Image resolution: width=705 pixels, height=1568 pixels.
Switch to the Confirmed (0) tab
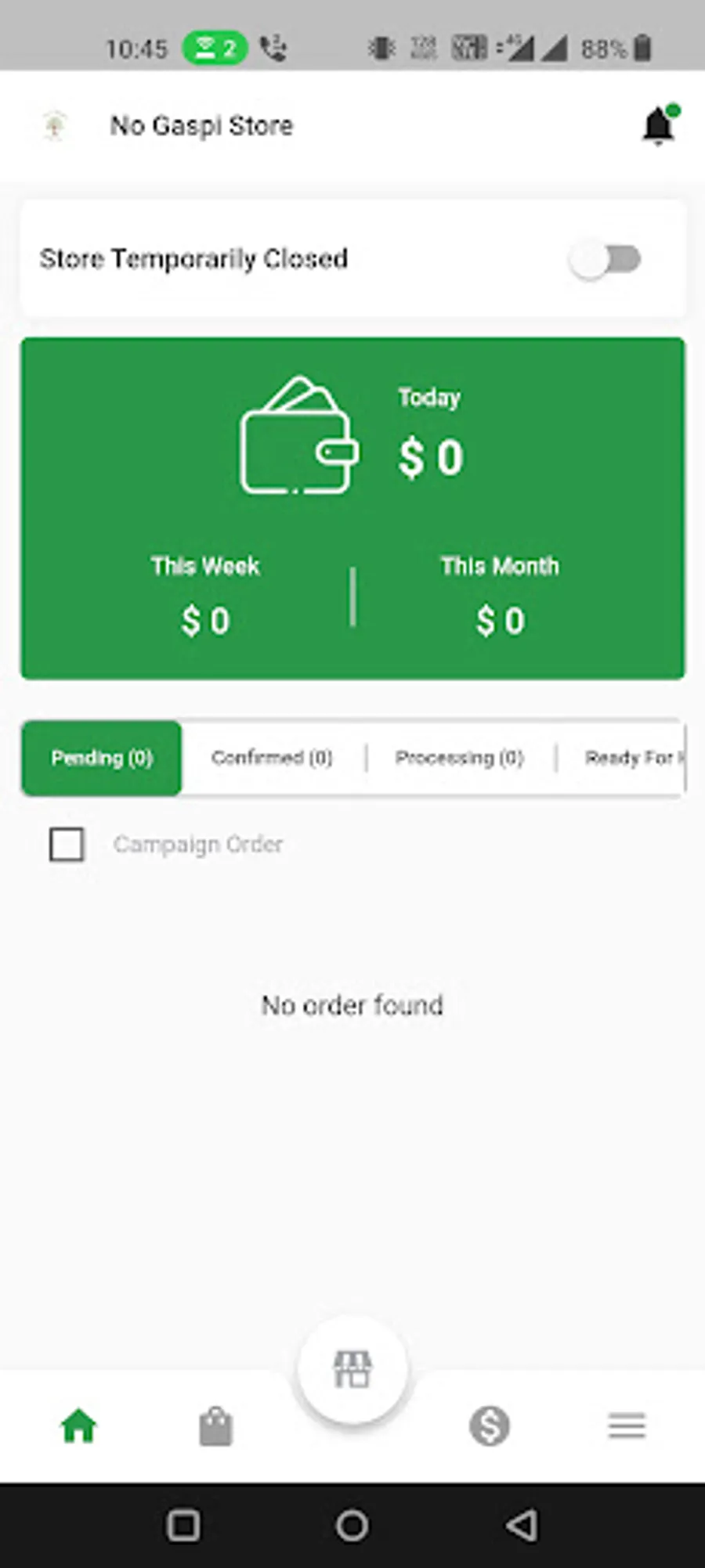(272, 758)
